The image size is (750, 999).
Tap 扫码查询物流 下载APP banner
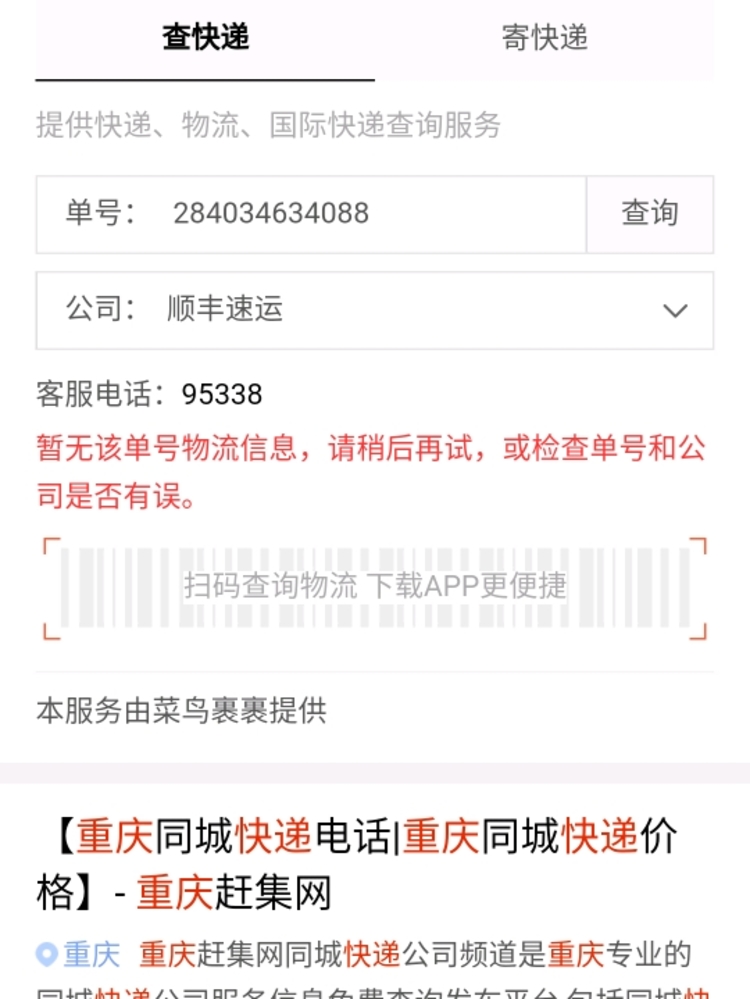374,587
